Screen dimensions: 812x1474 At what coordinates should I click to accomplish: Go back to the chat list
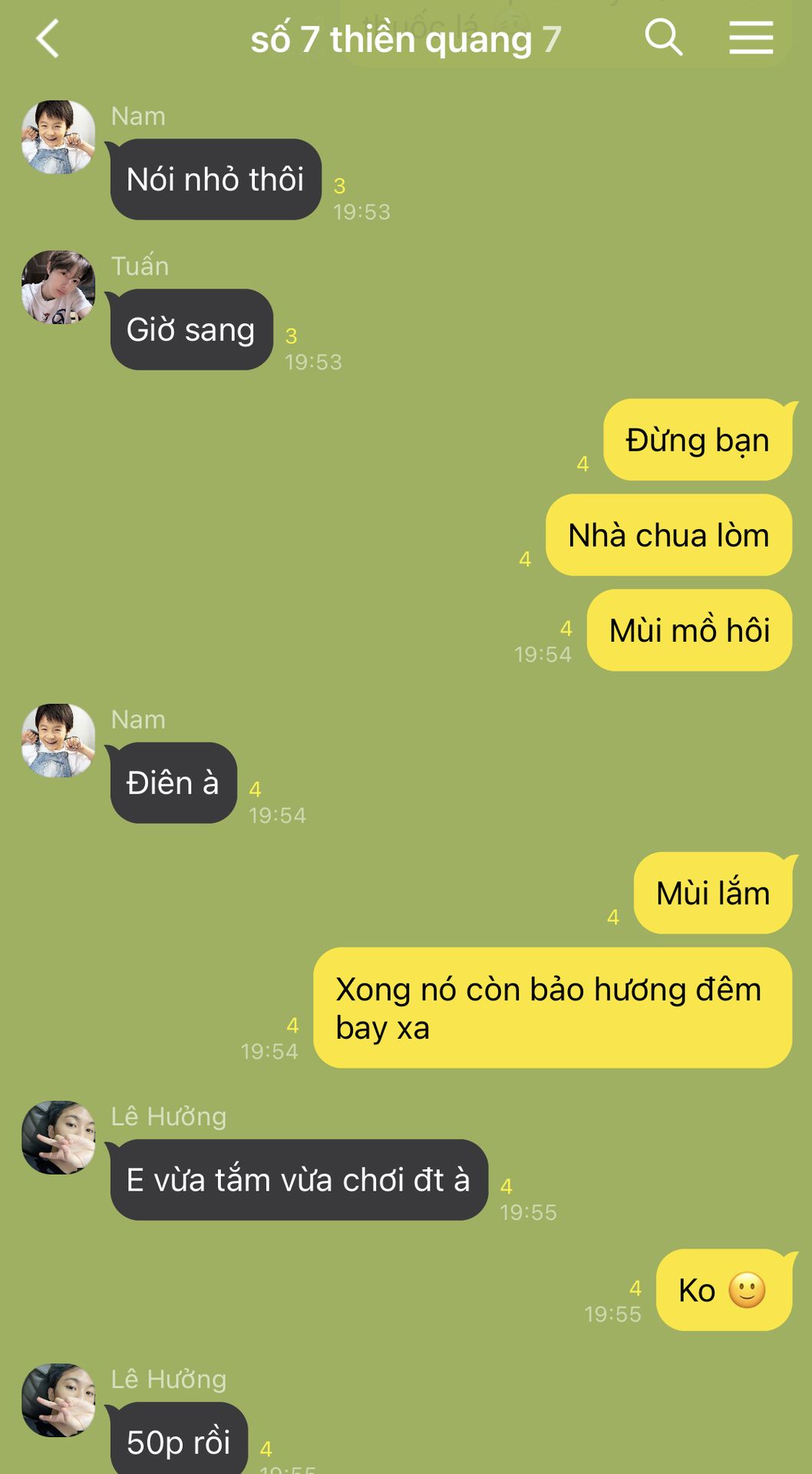point(48,38)
